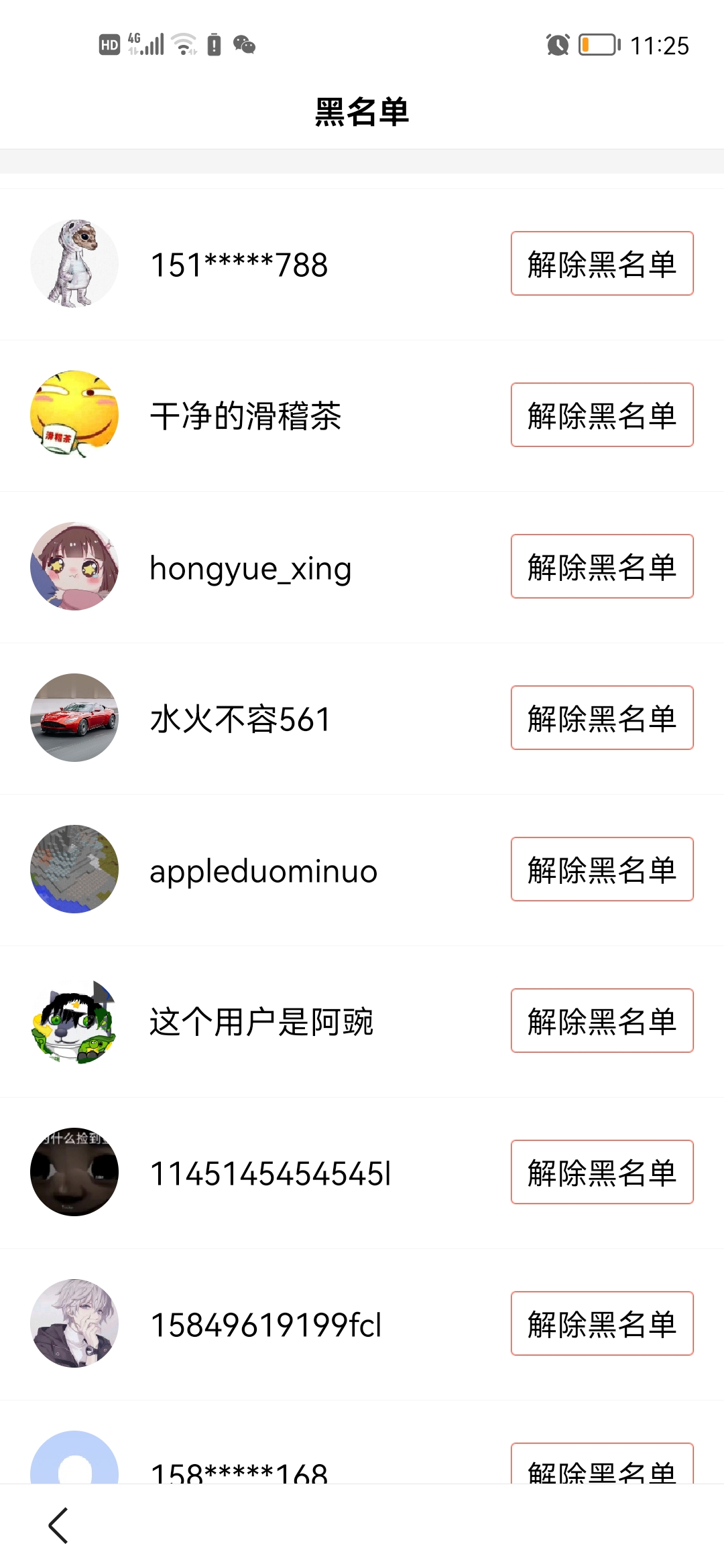Open appleduominuo's Minecraft avatar
The image size is (724, 1568).
coord(74,869)
